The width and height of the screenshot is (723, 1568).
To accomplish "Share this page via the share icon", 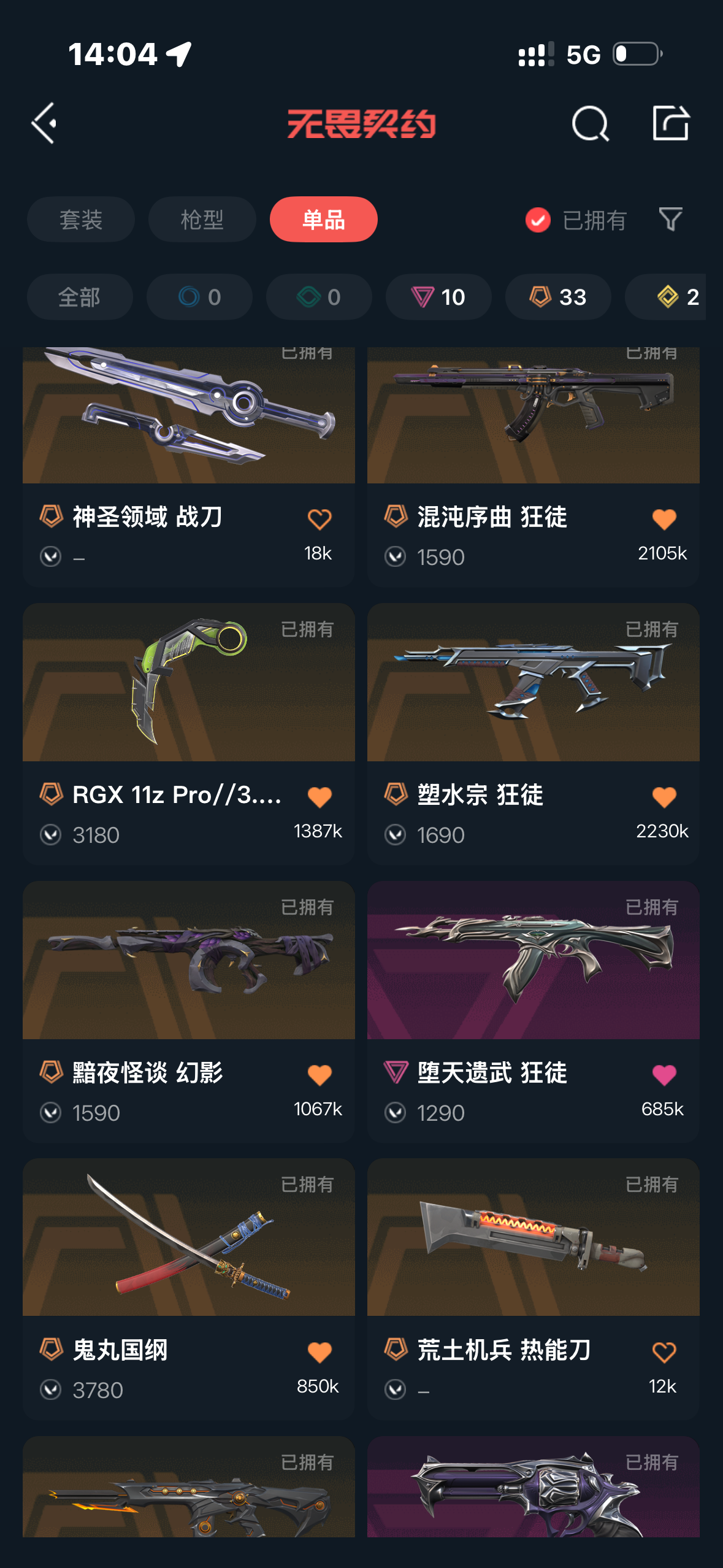I will 670,123.
